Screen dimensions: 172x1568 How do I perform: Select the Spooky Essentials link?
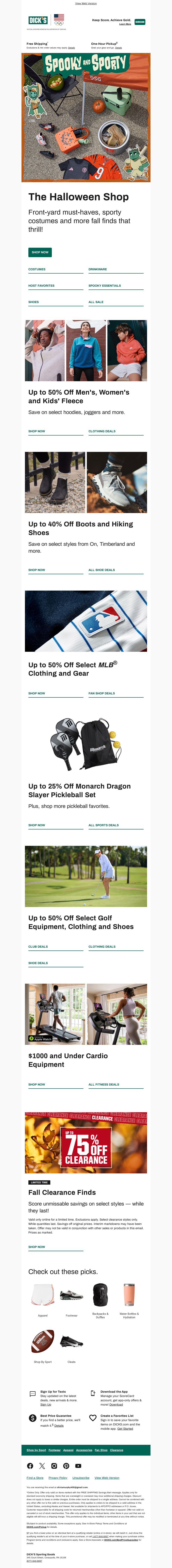point(104,285)
